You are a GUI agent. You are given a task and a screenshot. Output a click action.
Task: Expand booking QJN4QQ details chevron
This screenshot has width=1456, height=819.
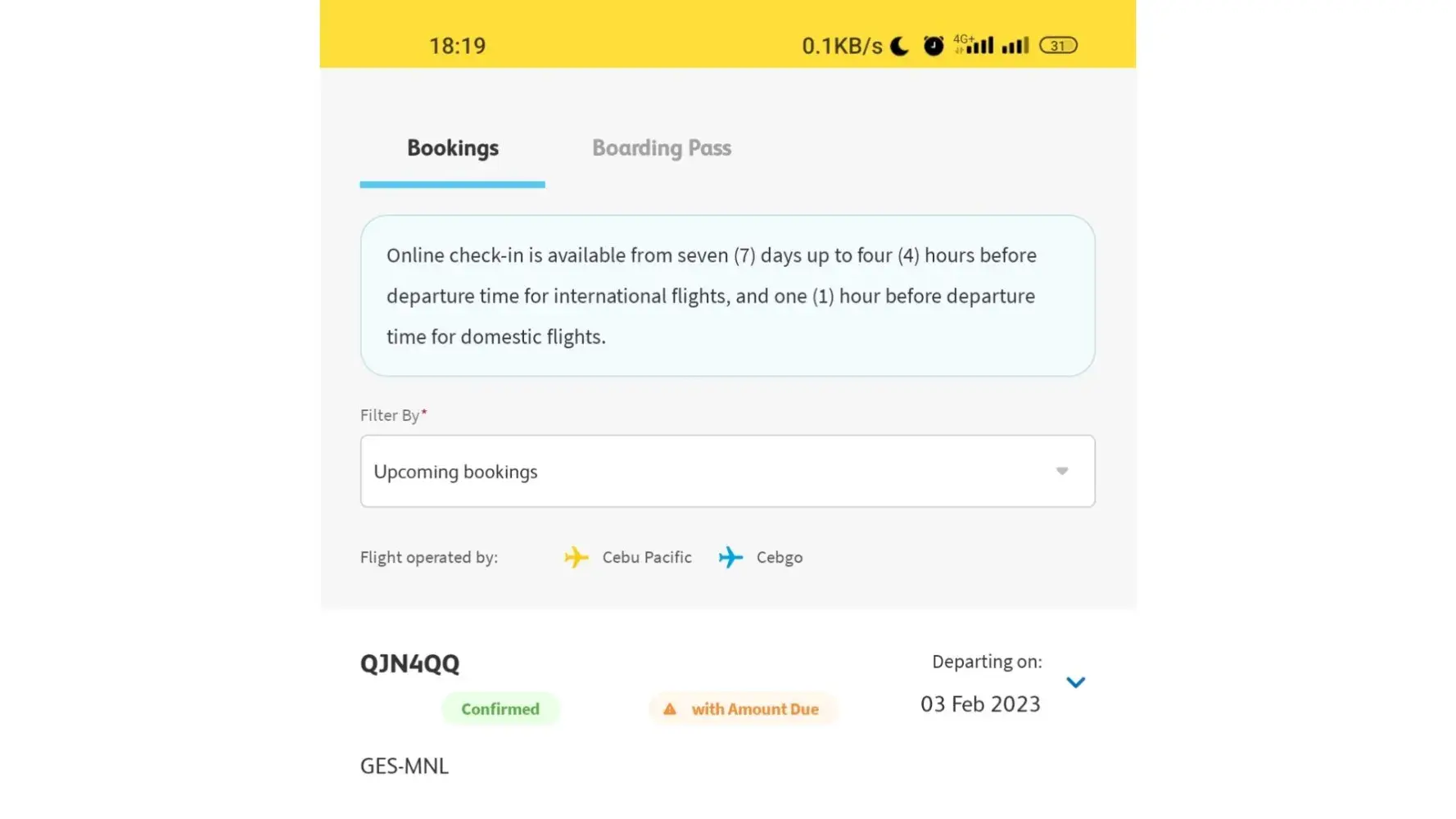coord(1075,682)
